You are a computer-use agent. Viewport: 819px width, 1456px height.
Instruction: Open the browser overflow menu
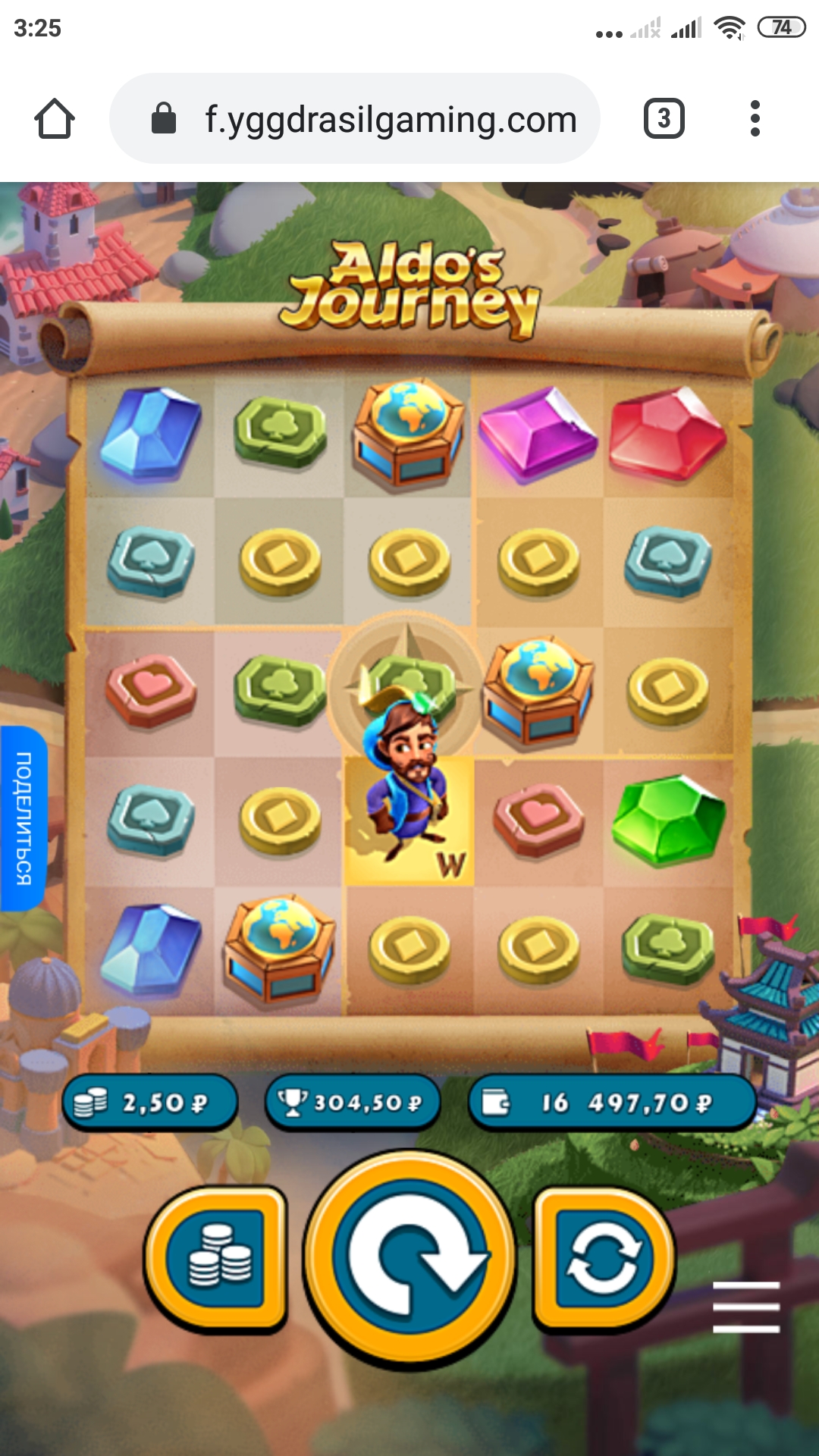click(x=755, y=118)
